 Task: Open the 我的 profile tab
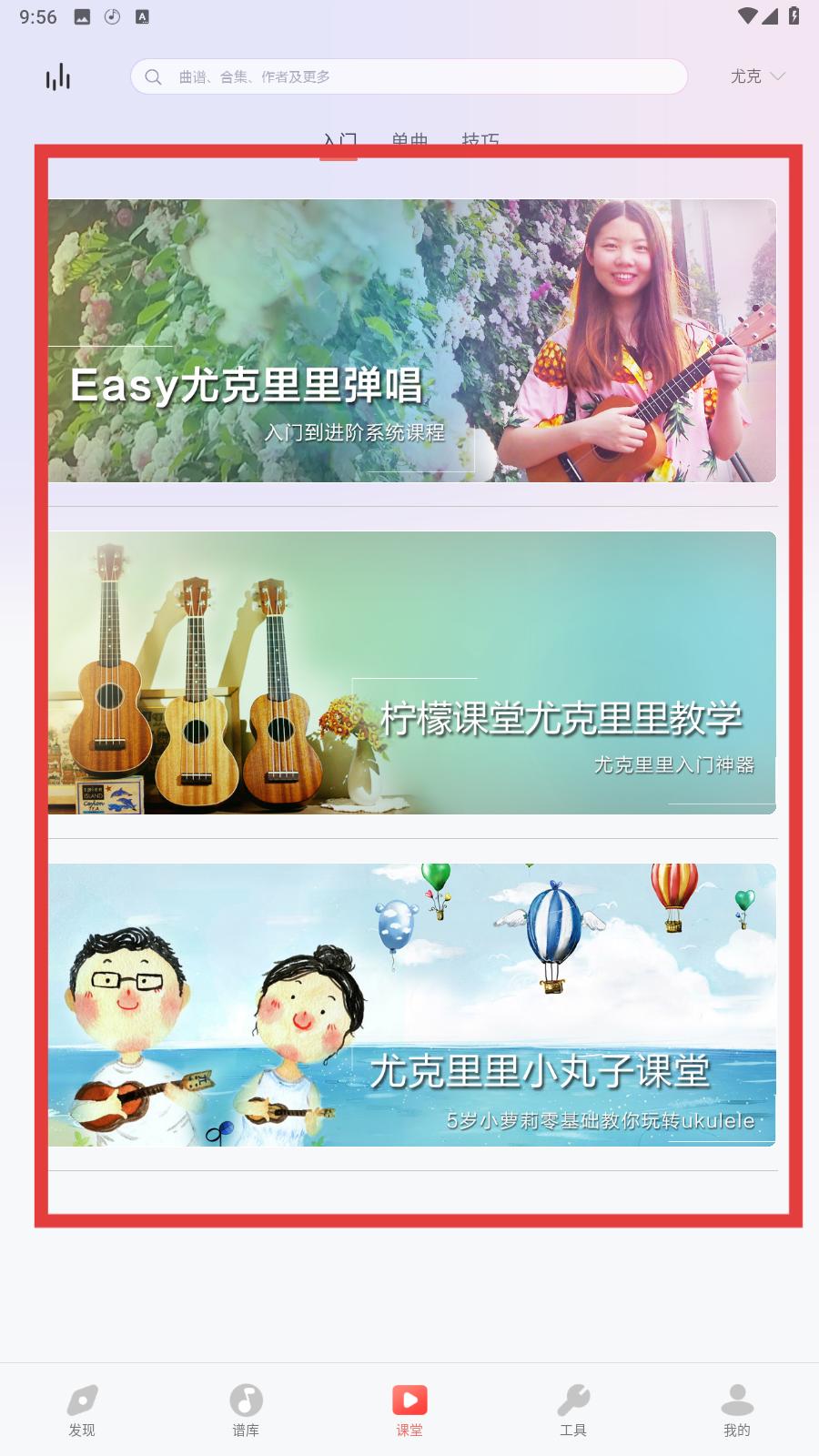click(x=737, y=1410)
